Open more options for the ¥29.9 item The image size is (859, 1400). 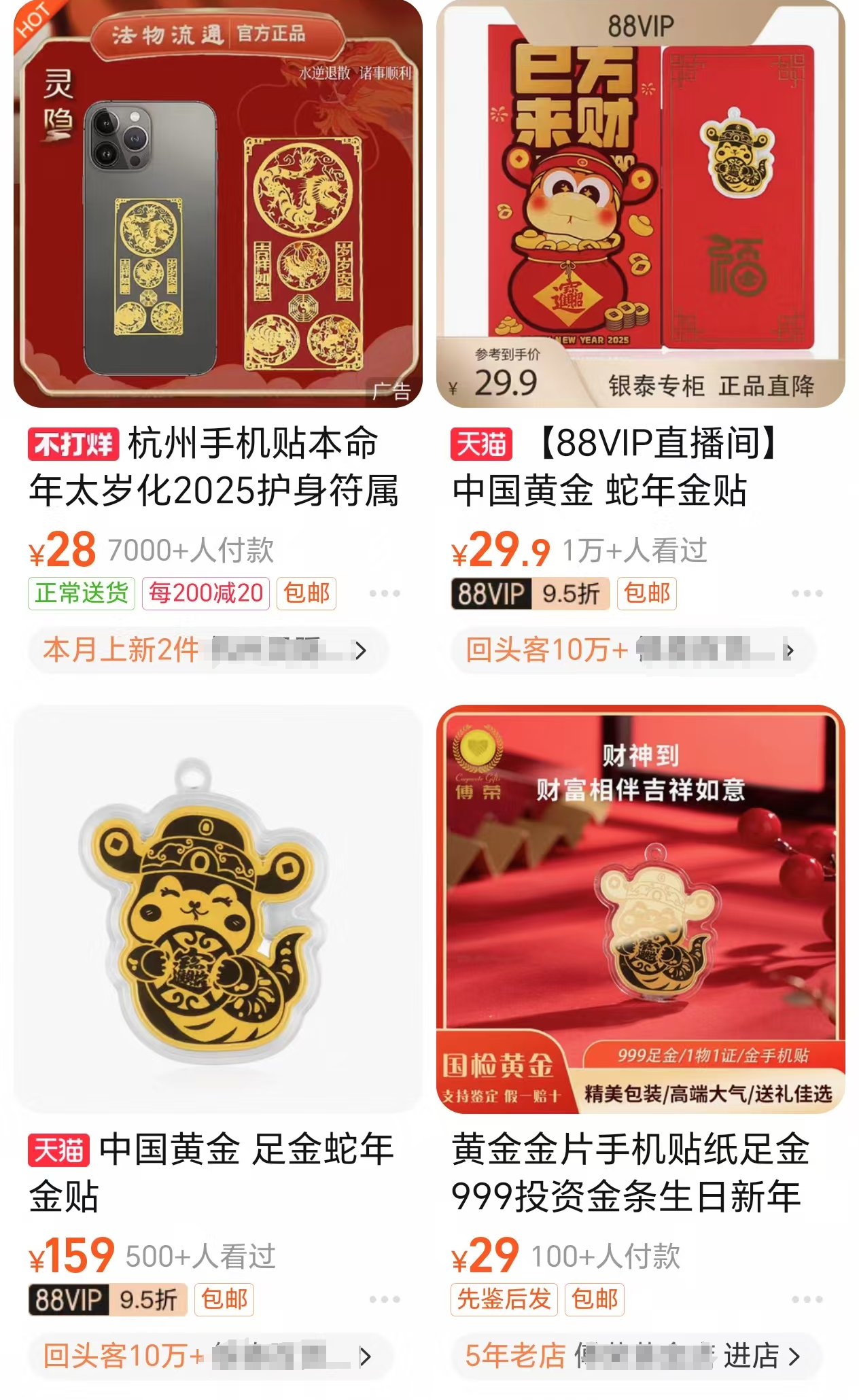[x=807, y=593]
